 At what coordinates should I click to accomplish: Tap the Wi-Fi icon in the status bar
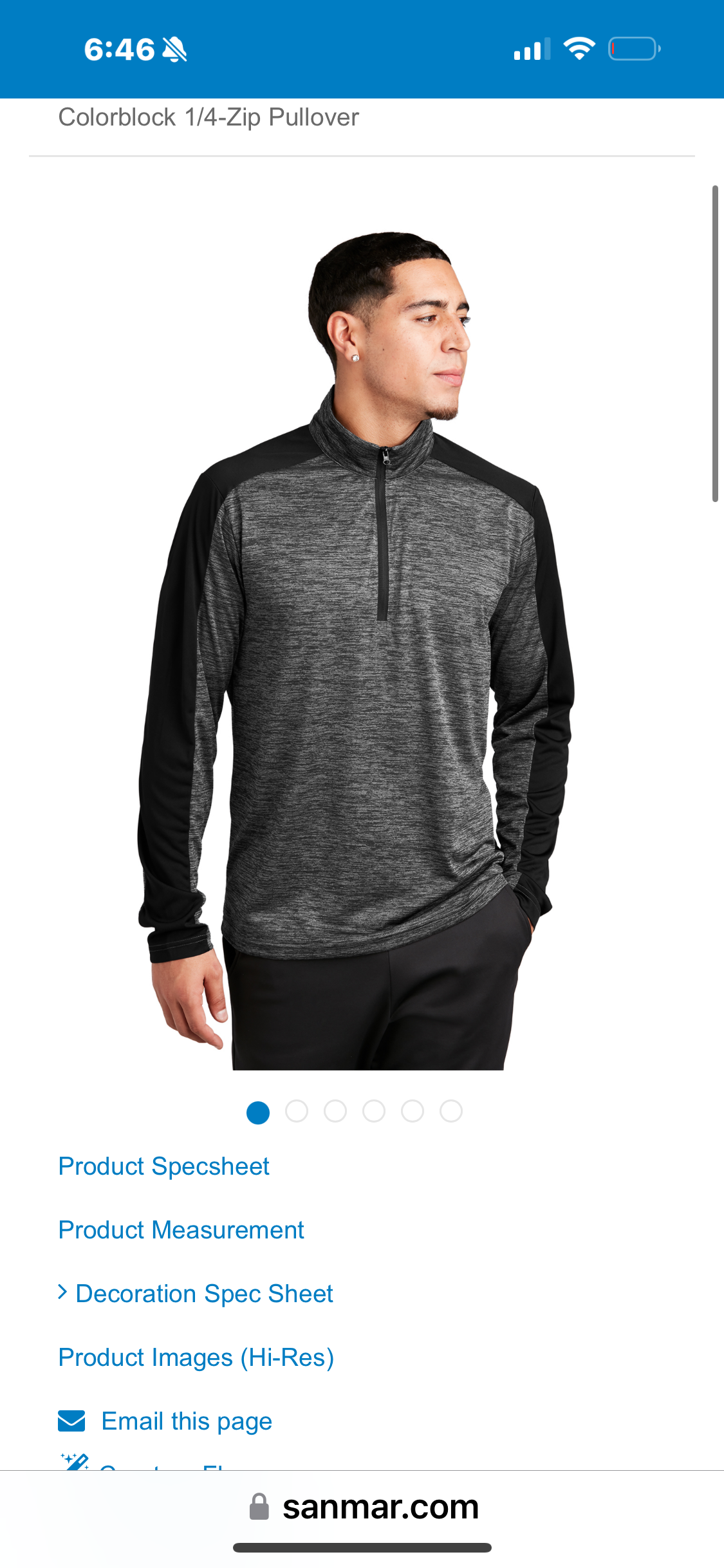[579, 48]
